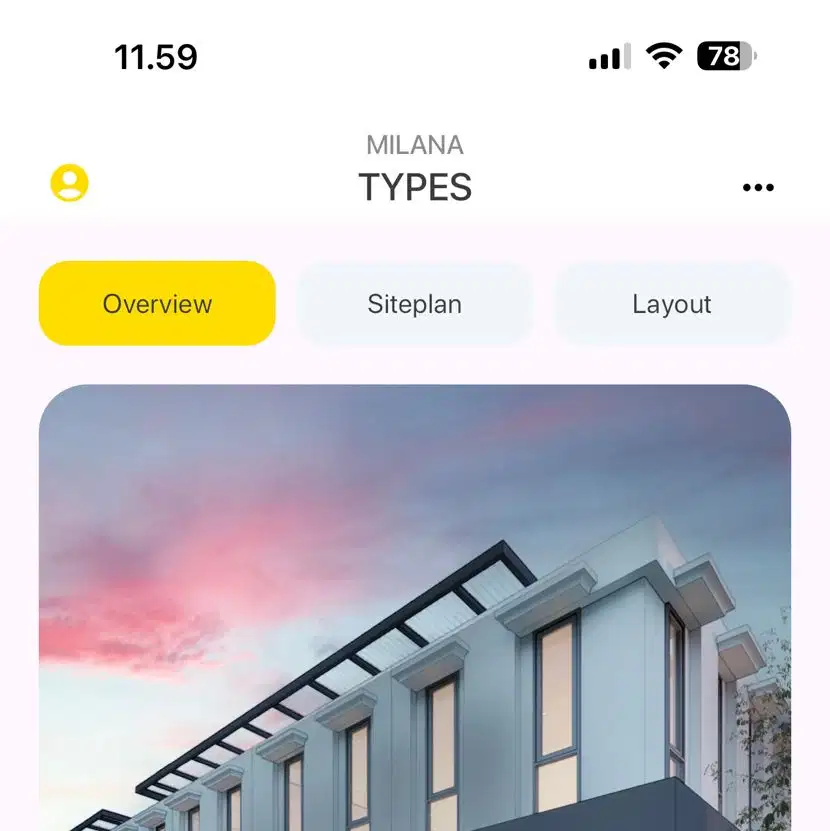Image resolution: width=830 pixels, height=831 pixels.
Task: Tap the cellular signal bars icon
Action: [x=606, y=57]
